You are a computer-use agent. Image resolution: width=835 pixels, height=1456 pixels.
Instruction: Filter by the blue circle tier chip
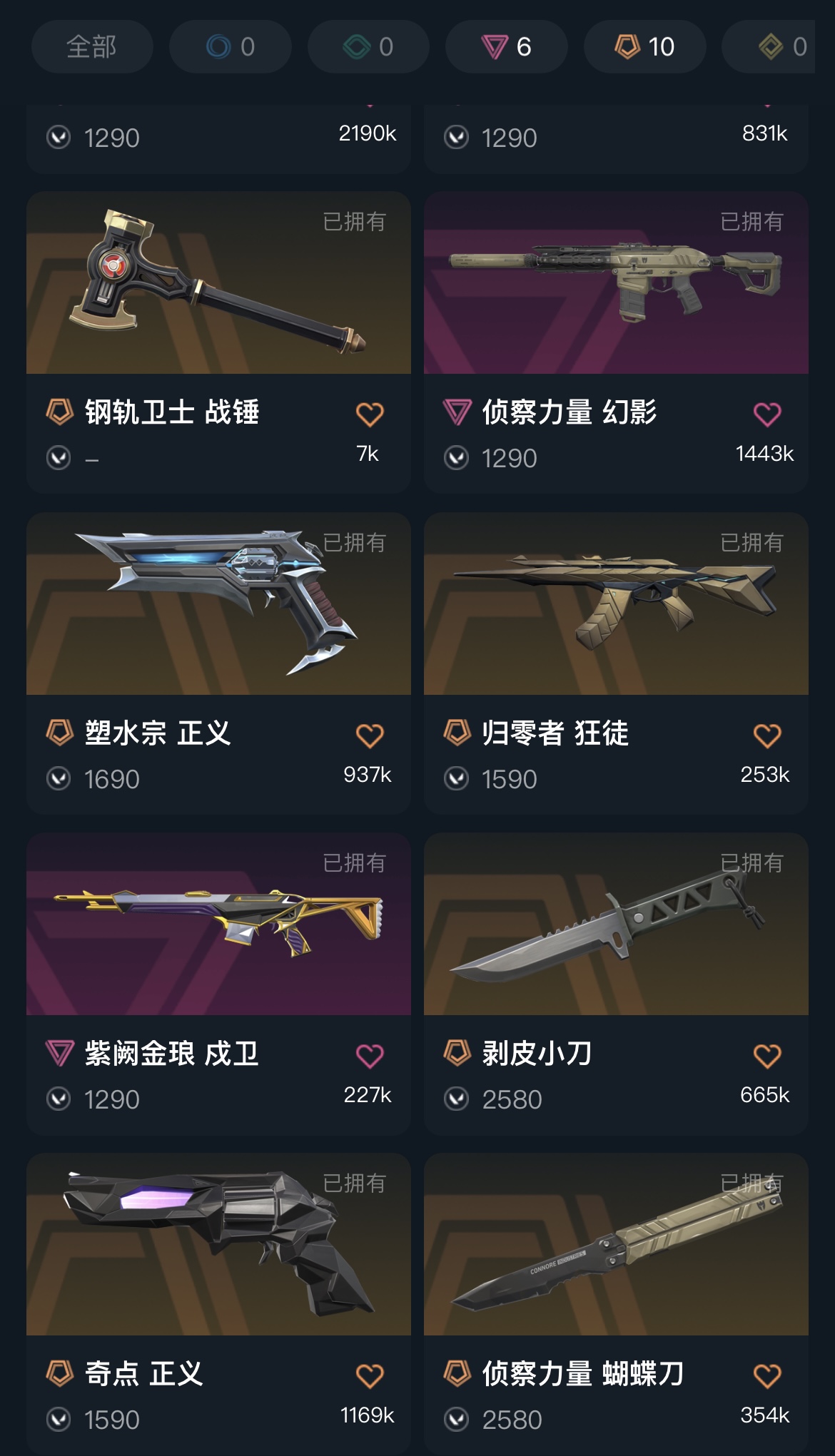click(230, 47)
